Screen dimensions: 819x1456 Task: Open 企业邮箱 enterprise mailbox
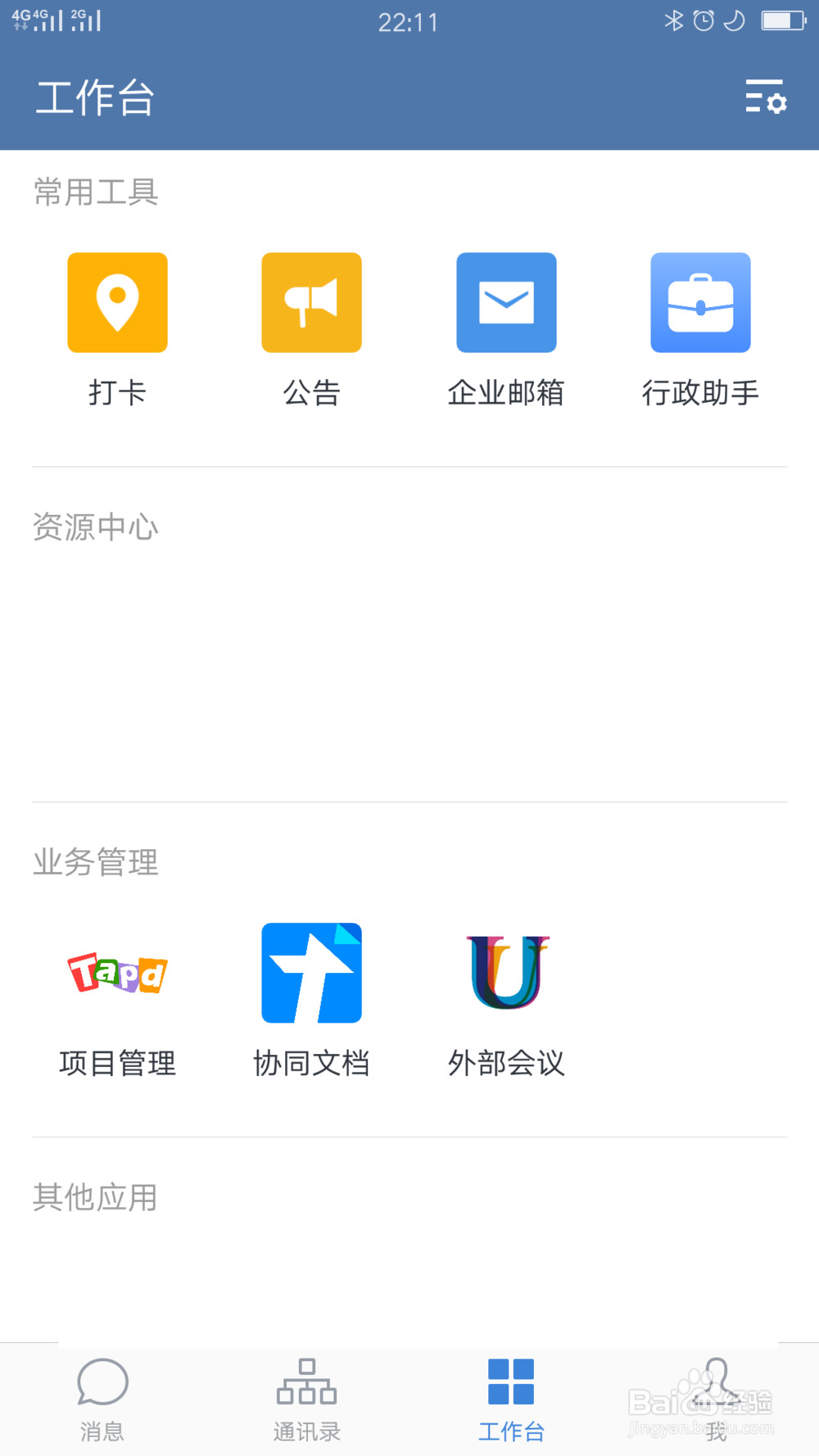506,302
